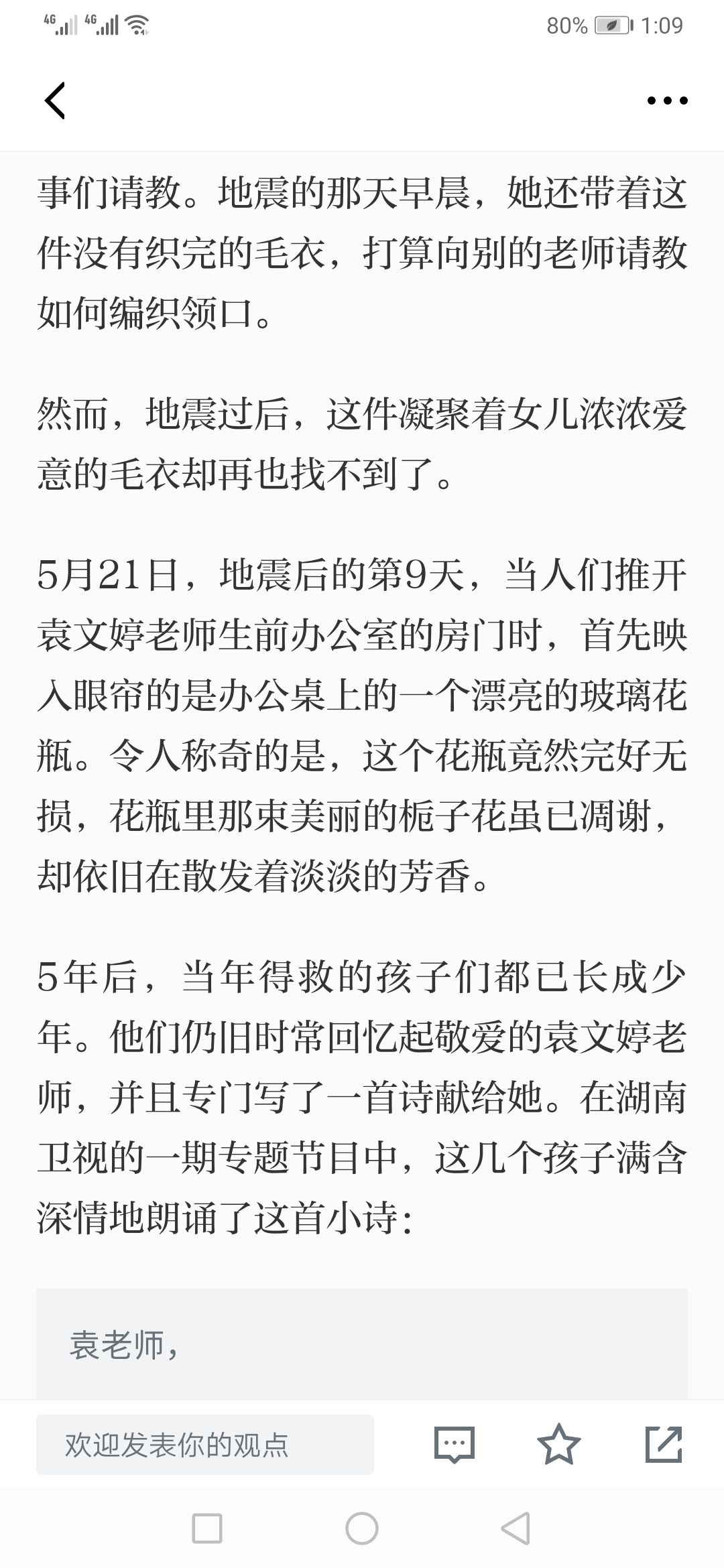Tap the 欢迎发表你的观点 comment field

tap(205, 1445)
